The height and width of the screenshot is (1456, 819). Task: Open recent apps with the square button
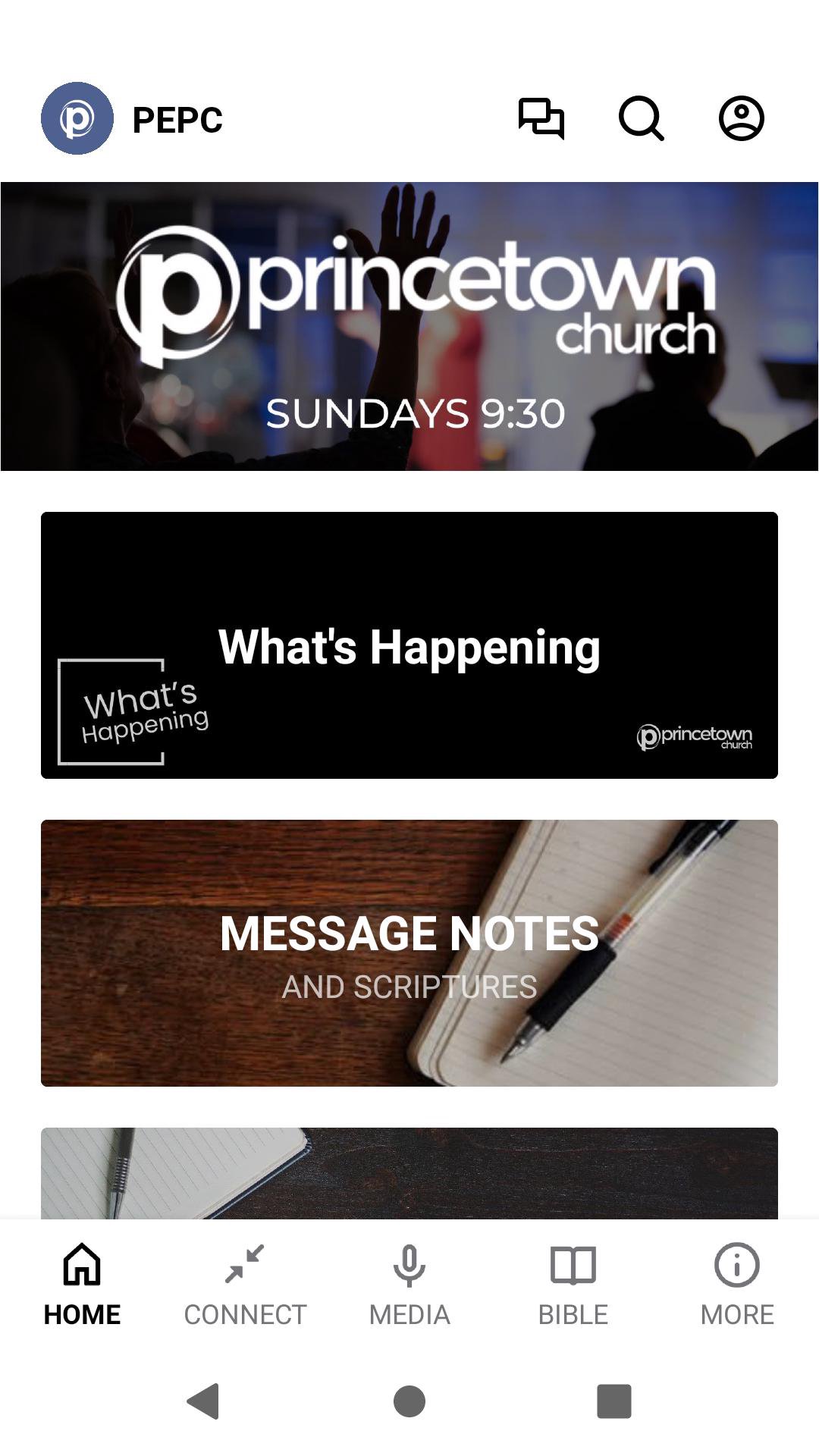point(614,1401)
